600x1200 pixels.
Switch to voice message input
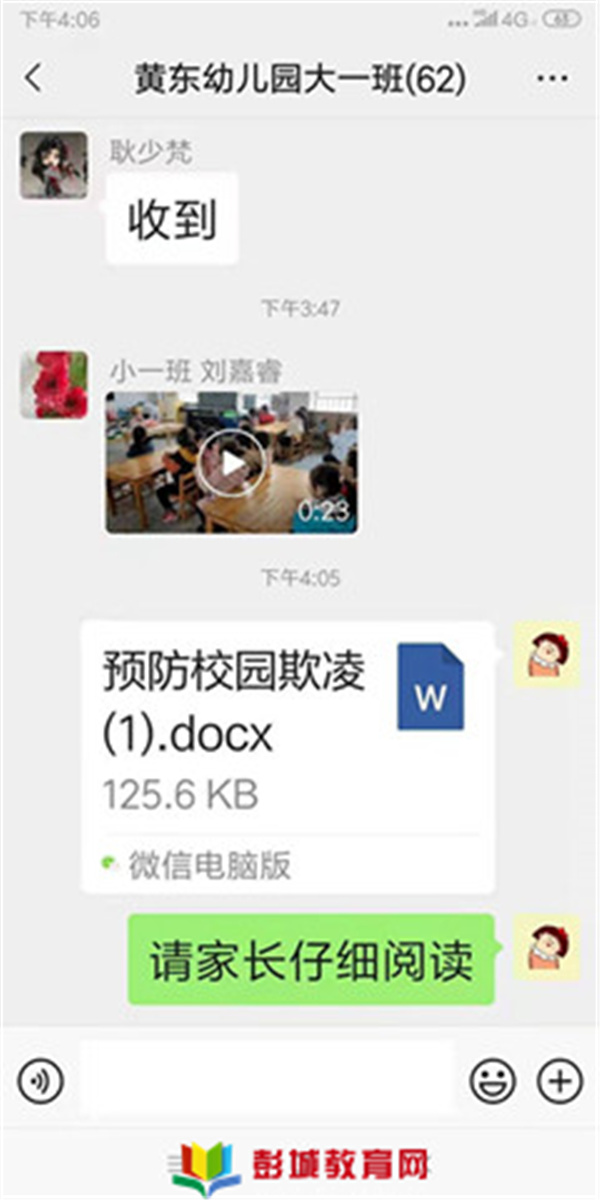40,1080
